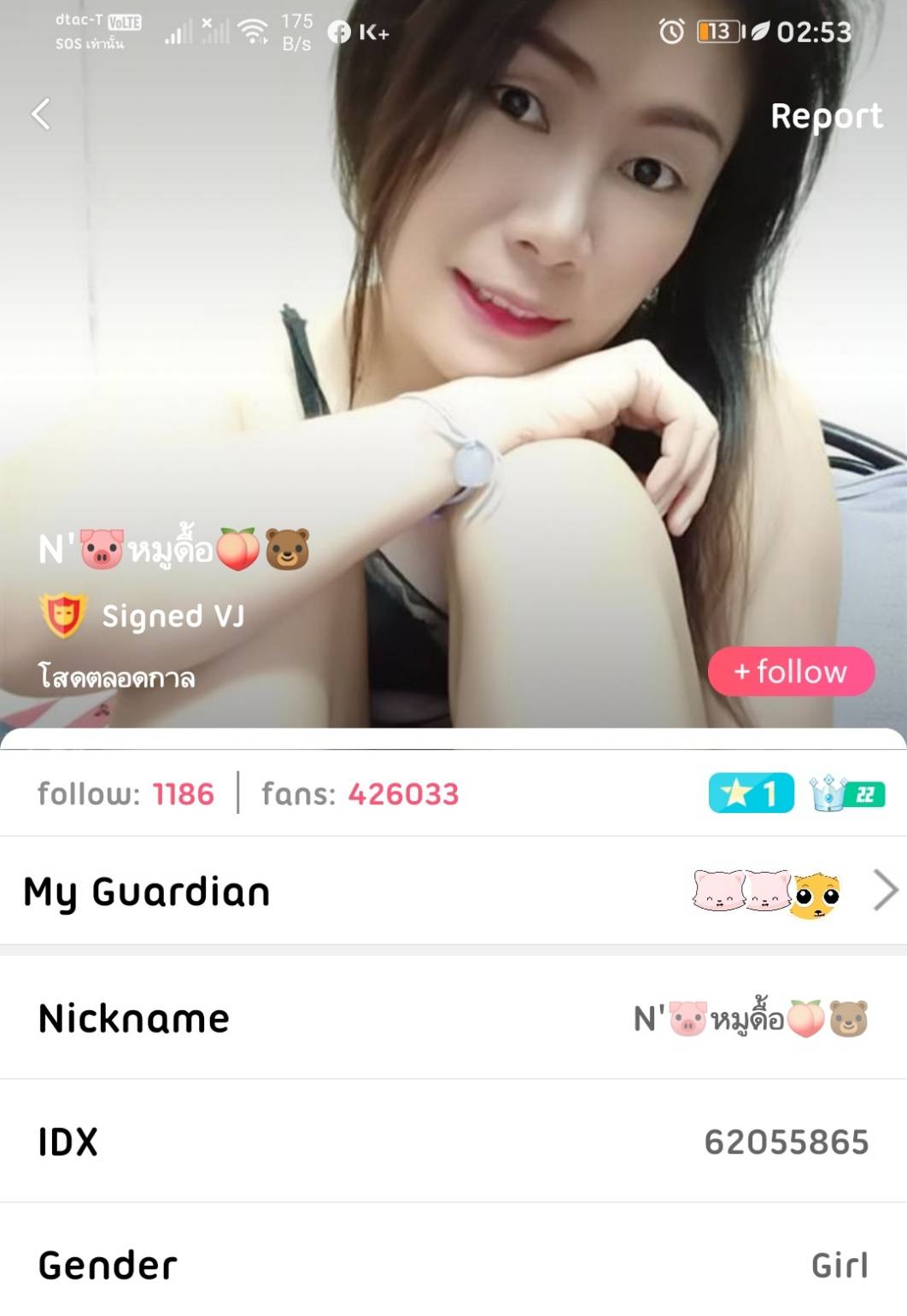The height and width of the screenshot is (1316, 907).
Task: Report this profile
Action: 826,115
